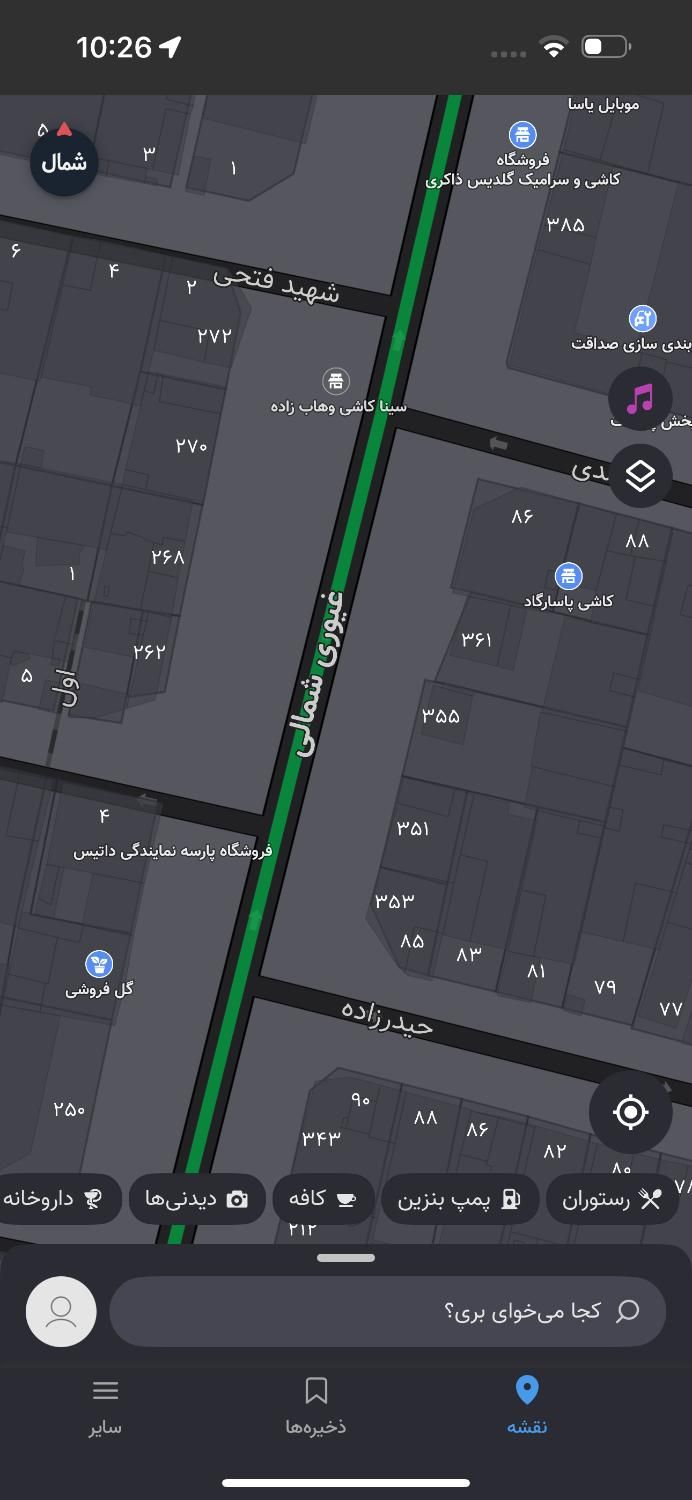Open the فروشگاه کاشی و سرامیک marker
692x1500 pixels.
click(522, 134)
